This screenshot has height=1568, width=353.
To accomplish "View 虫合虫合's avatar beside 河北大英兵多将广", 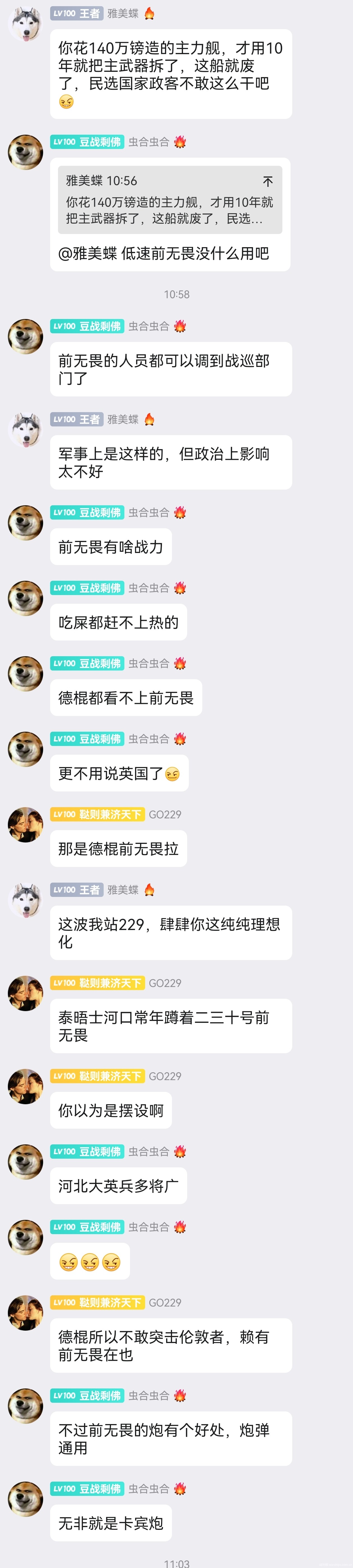I will point(25,1161).
